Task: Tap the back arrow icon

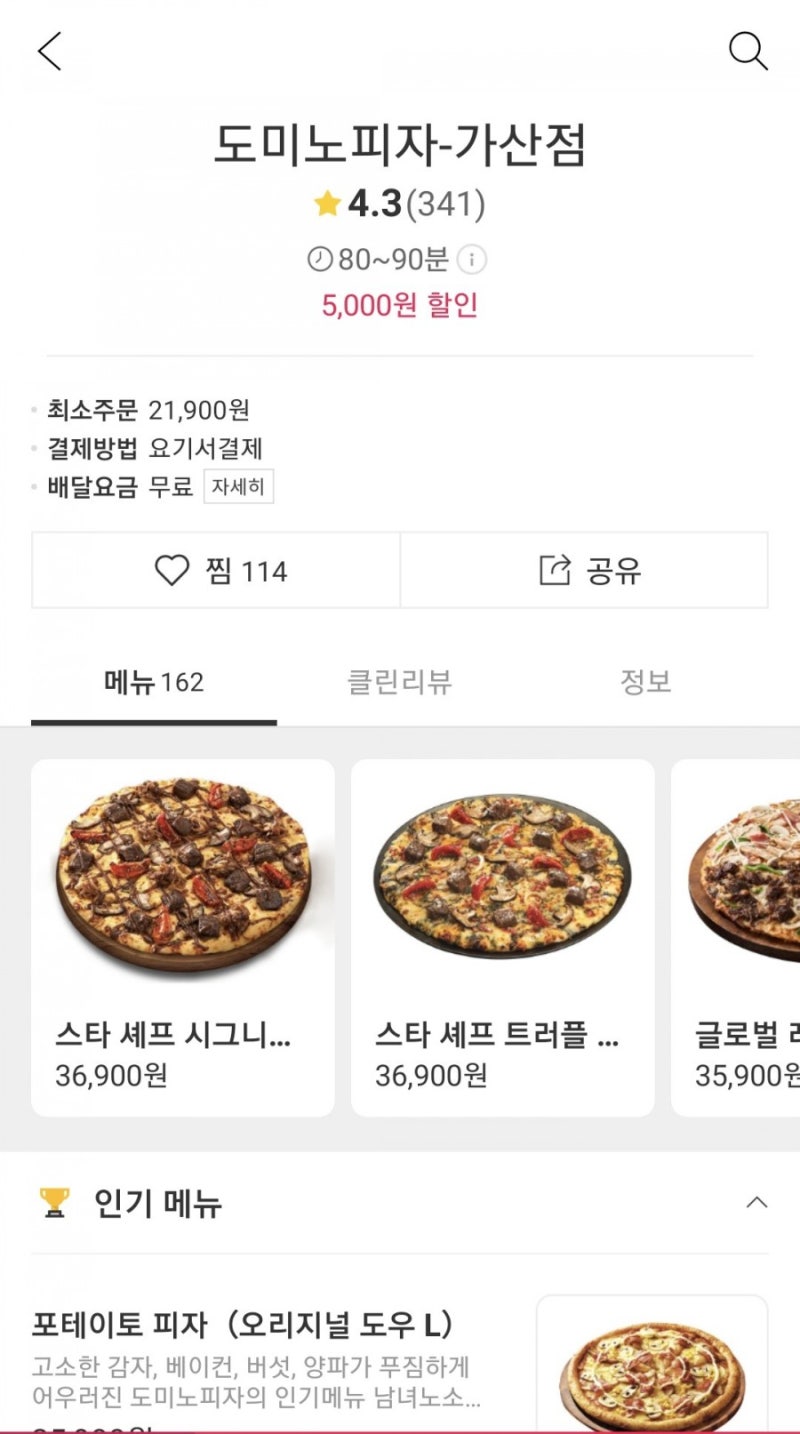Action: 48,51
